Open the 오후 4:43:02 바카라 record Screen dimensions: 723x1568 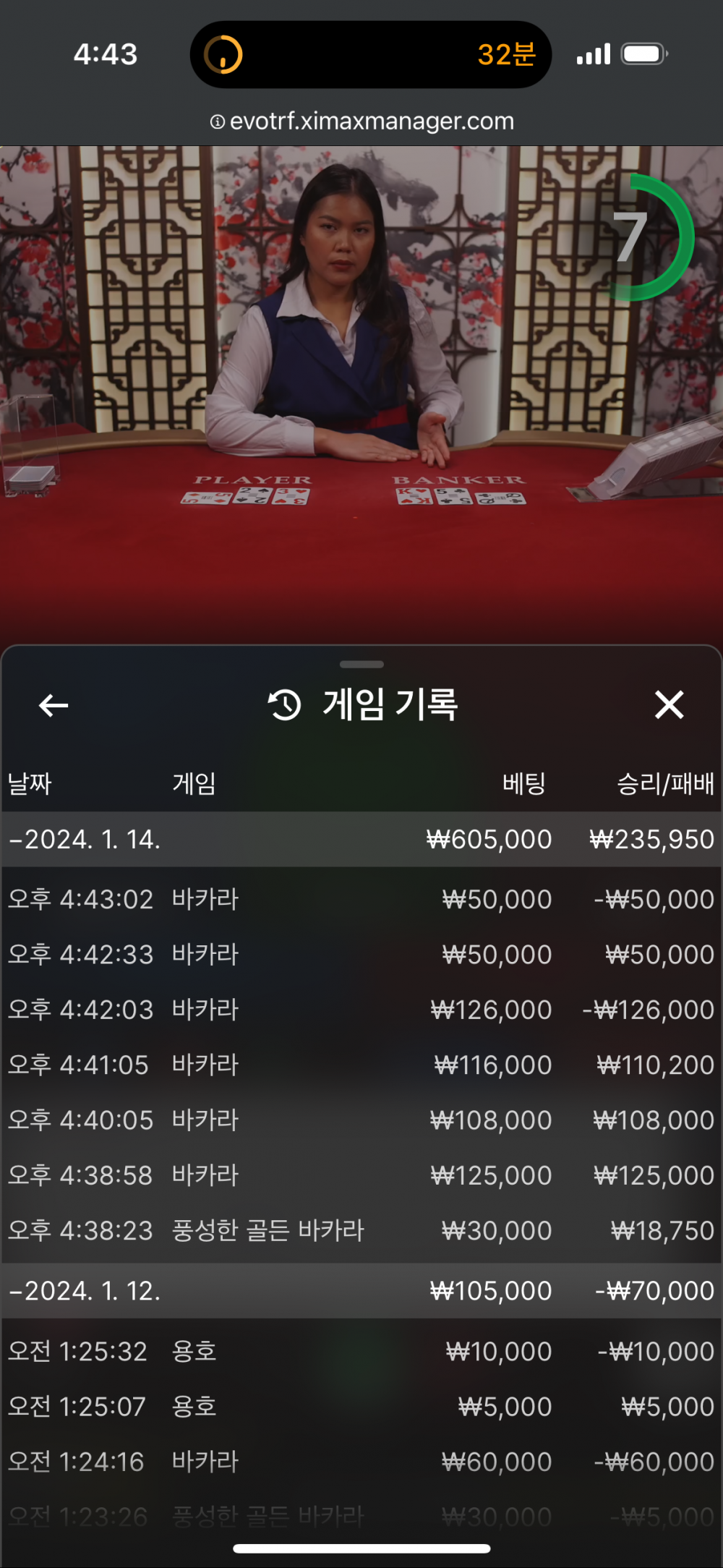[360, 899]
